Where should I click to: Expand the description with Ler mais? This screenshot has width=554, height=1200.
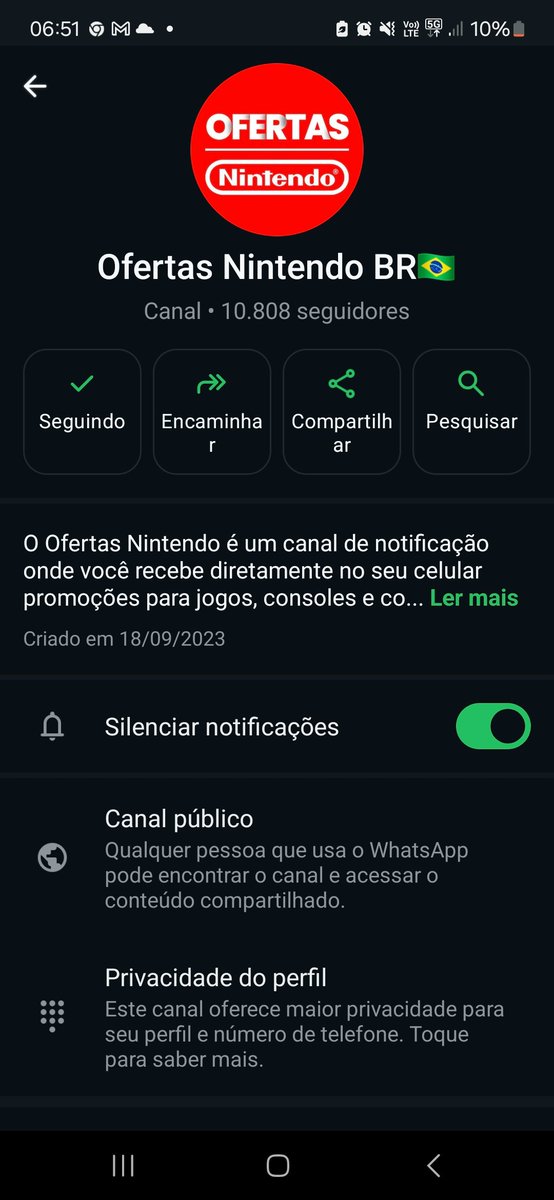pos(474,598)
